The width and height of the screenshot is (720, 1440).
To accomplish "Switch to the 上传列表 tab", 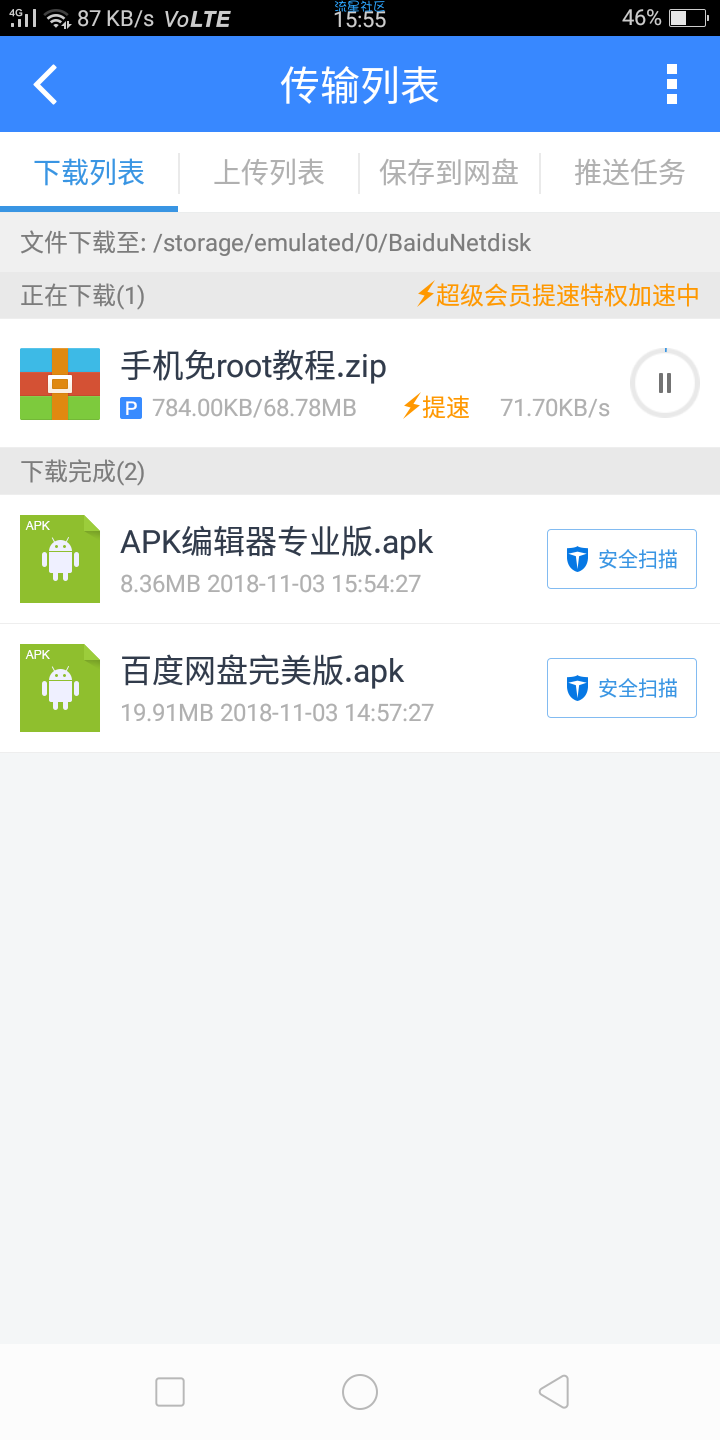I will click(269, 172).
